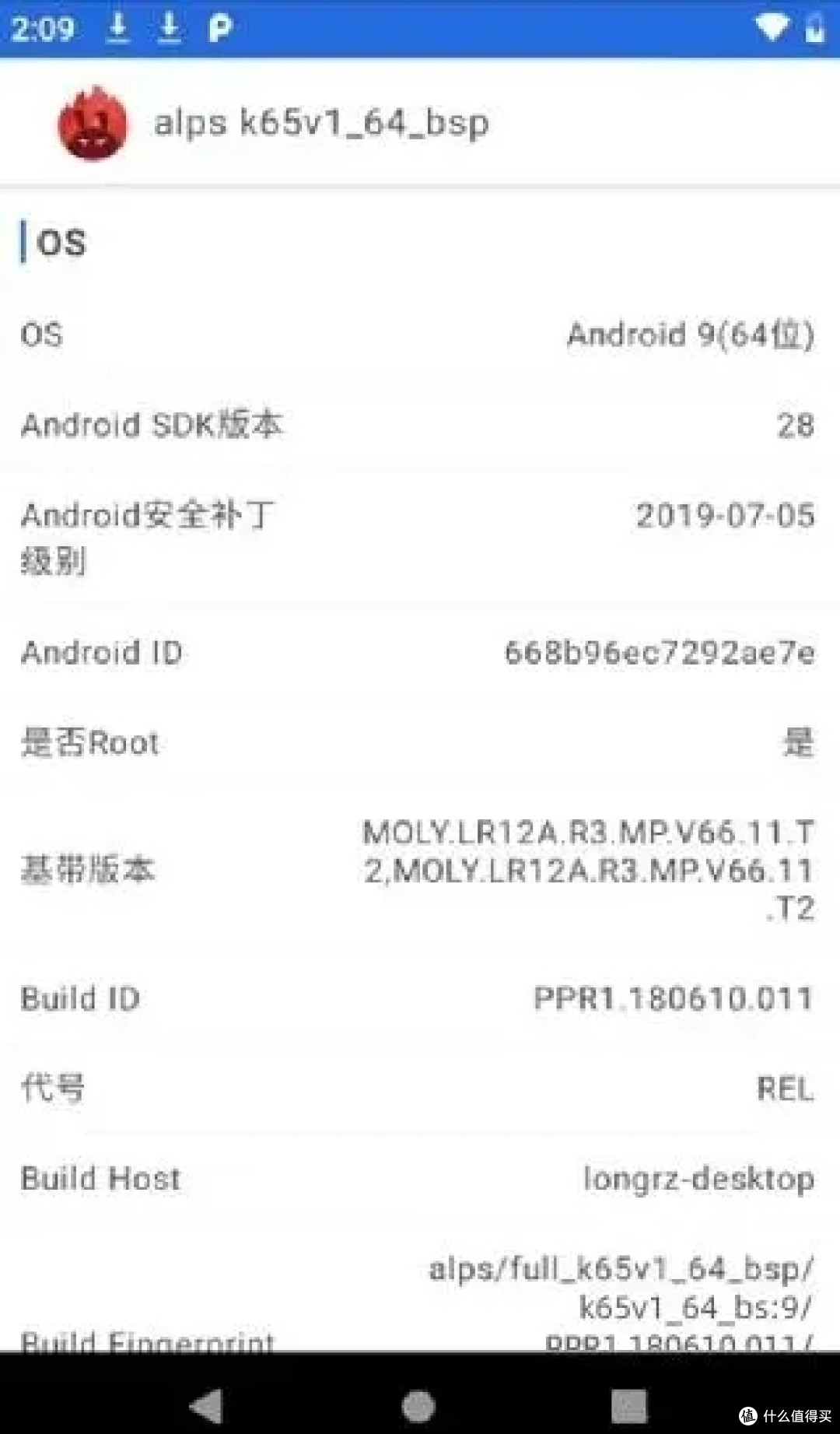Tap the Android安全补丁级别 date 2019-07-05
The height and width of the screenshot is (1434, 840).
[725, 515]
